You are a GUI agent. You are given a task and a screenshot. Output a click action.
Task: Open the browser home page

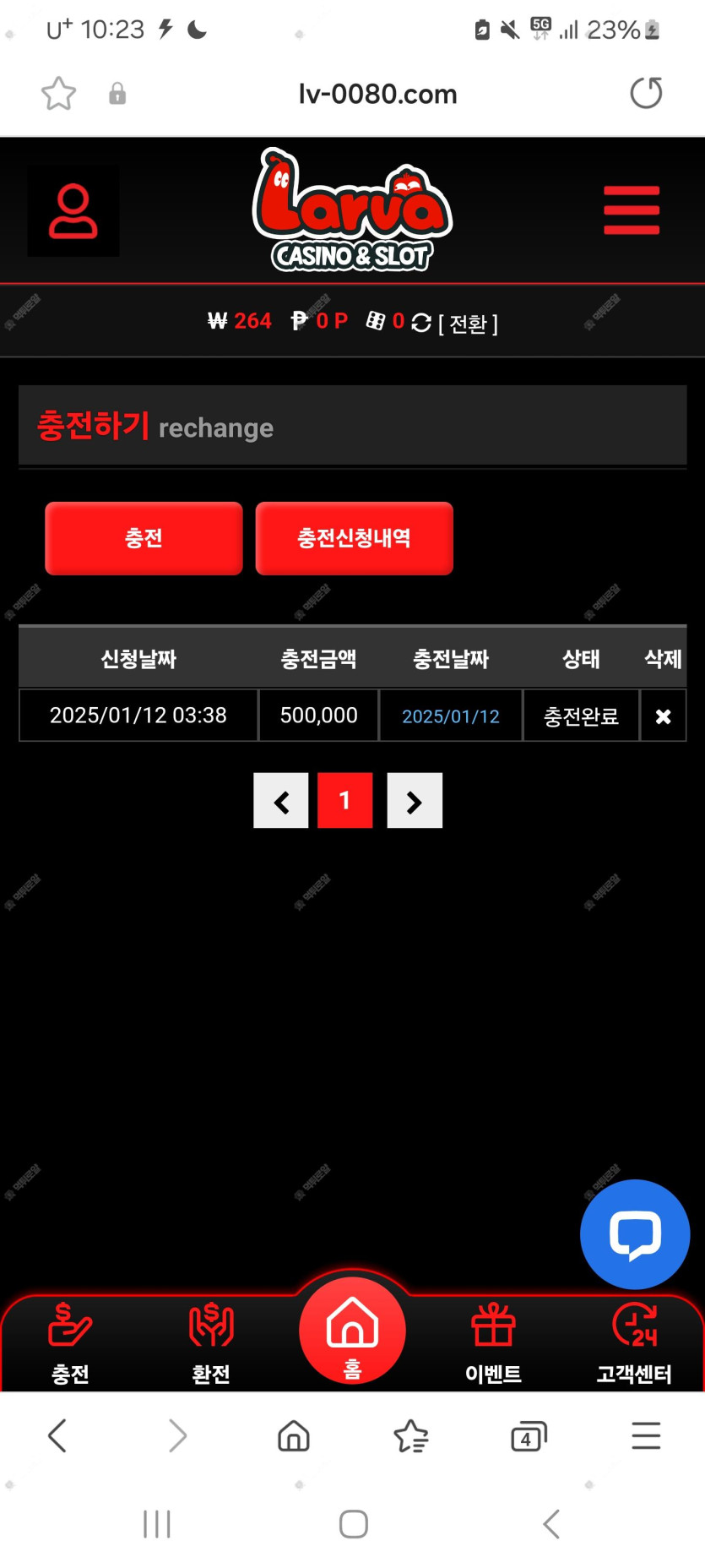click(x=294, y=1436)
